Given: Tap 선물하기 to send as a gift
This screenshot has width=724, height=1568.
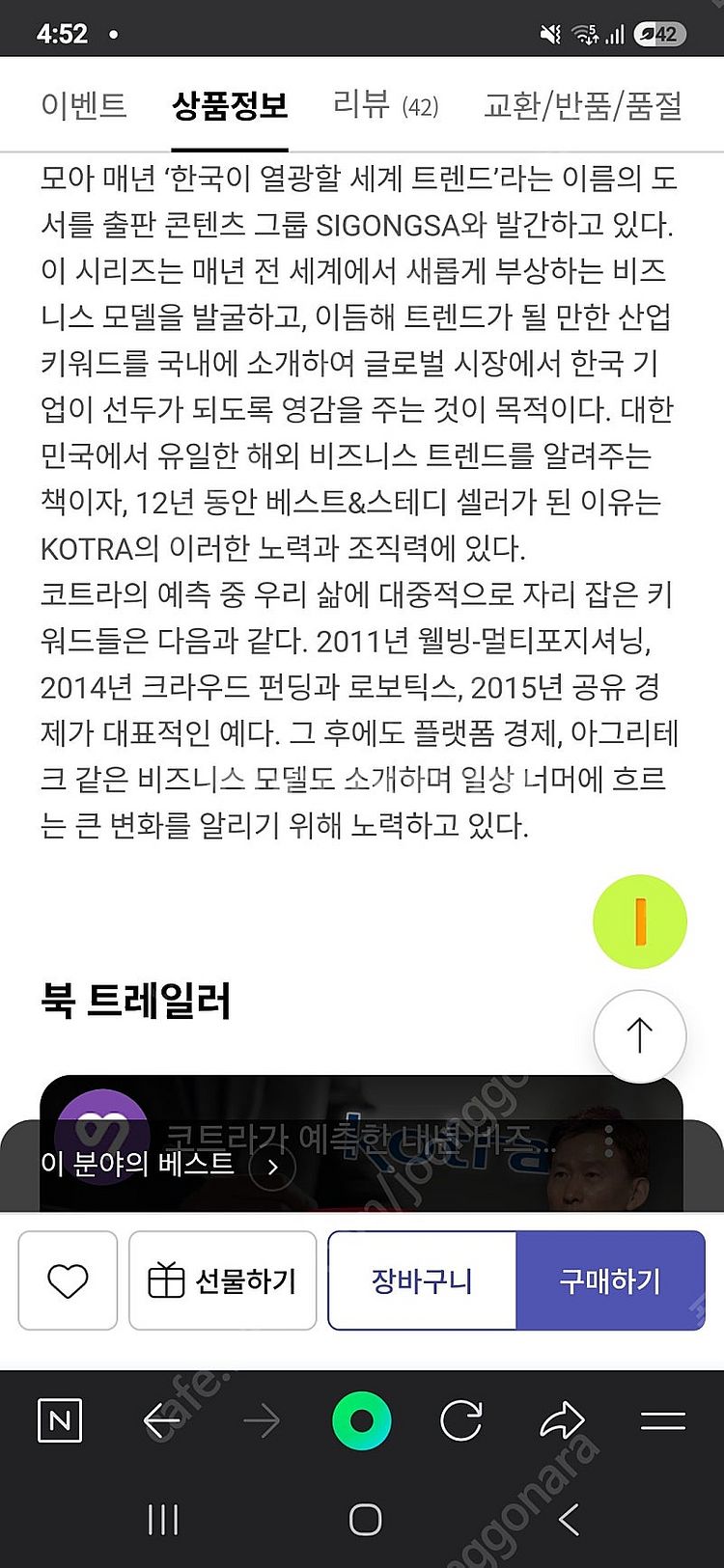Looking at the screenshot, I should click(223, 1280).
